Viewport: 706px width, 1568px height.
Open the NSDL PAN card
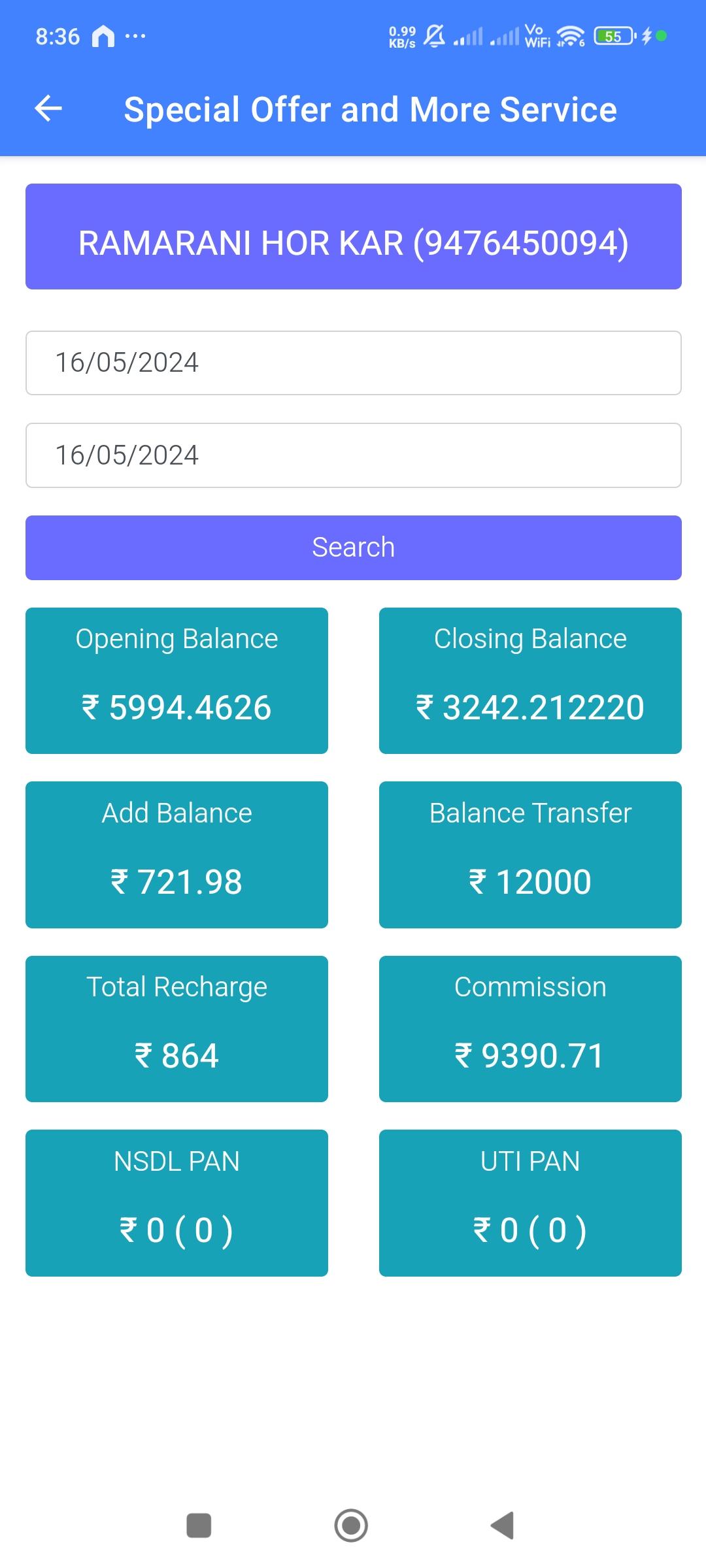(x=176, y=1203)
